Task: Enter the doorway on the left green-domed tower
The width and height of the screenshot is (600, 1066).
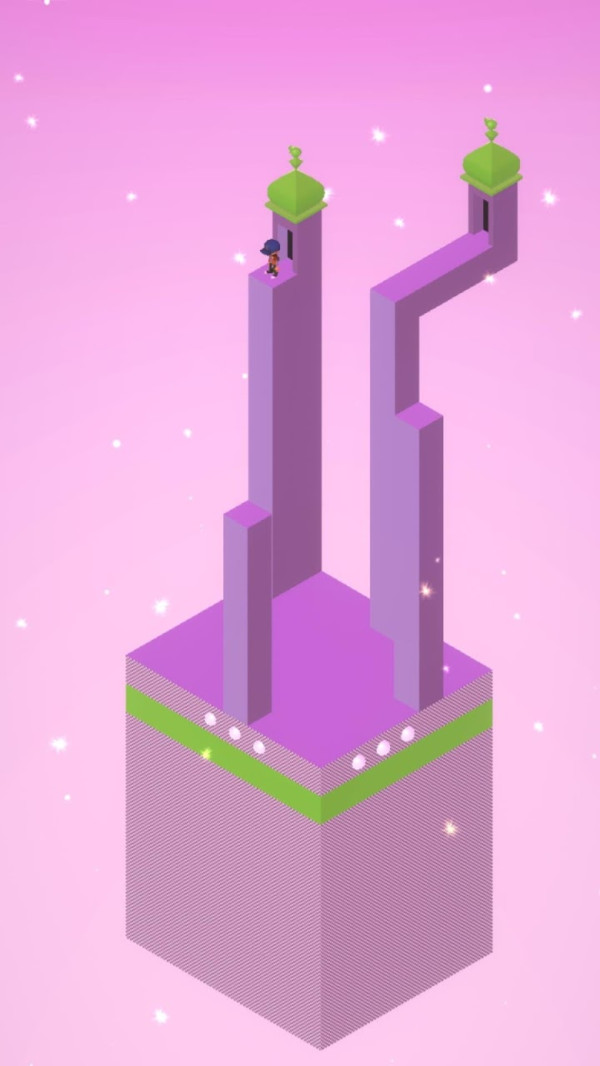Action: tap(289, 246)
